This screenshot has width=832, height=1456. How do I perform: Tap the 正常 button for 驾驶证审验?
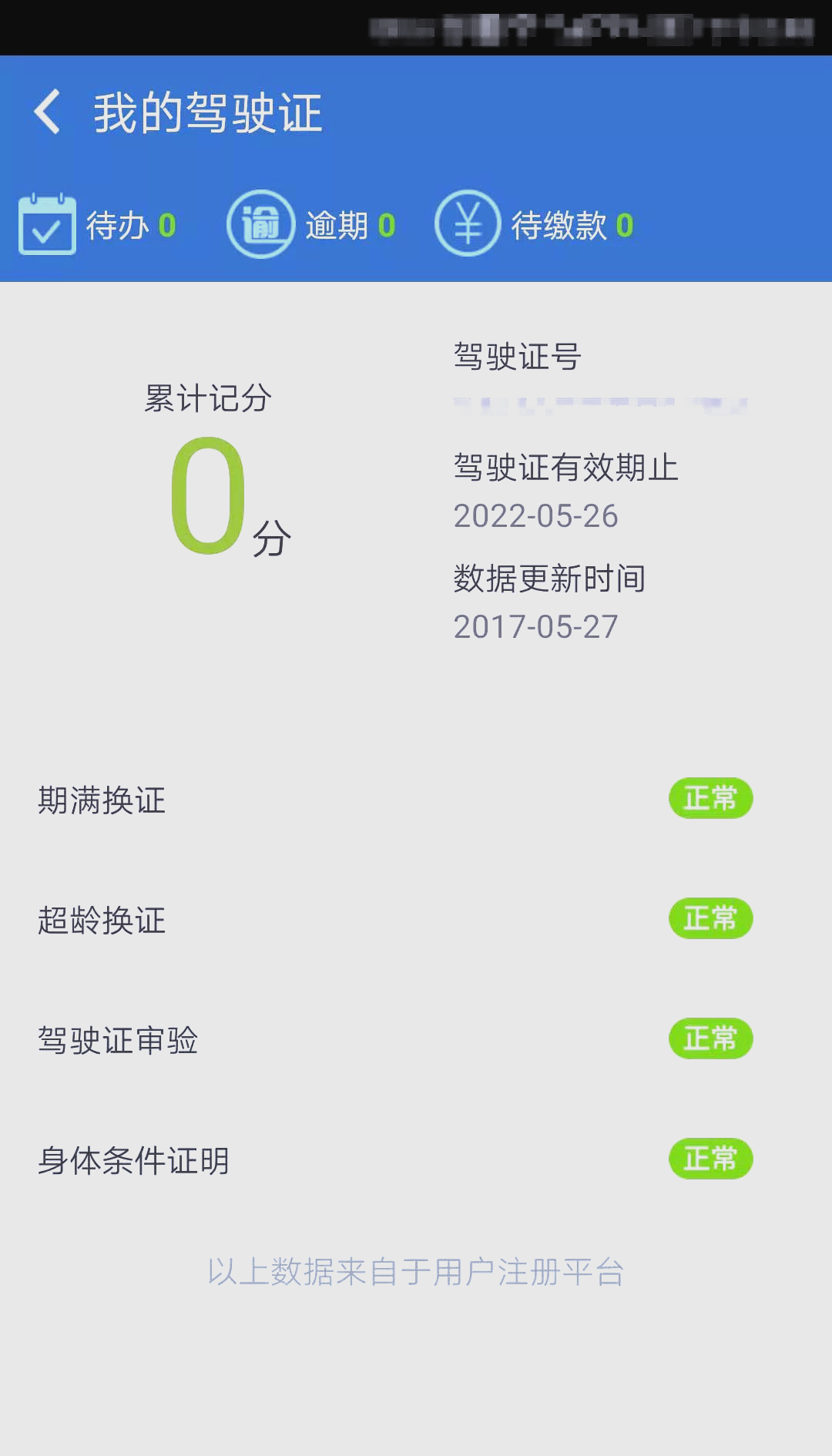[x=710, y=1037]
